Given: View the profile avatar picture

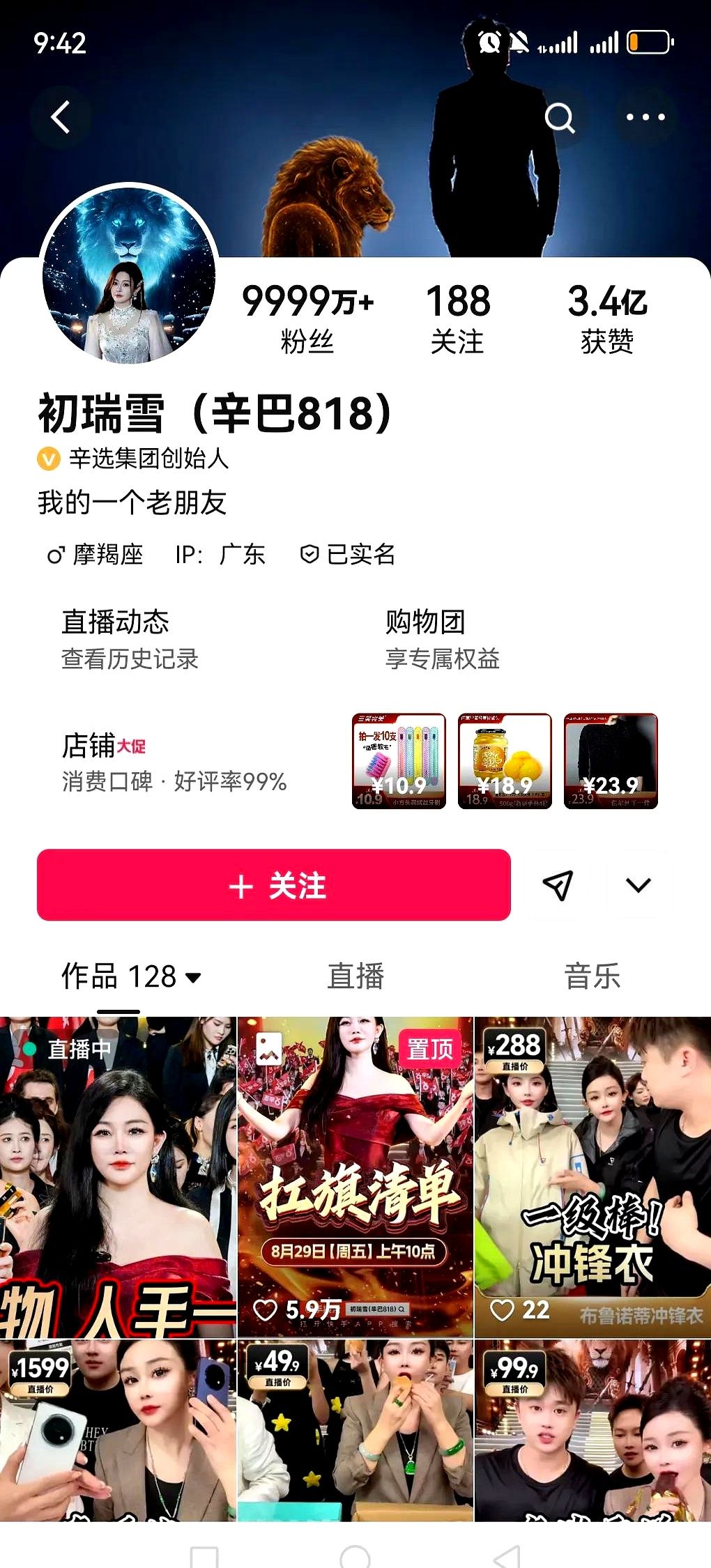Looking at the screenshot, I should pyautogui.click(x=129, y=275).
